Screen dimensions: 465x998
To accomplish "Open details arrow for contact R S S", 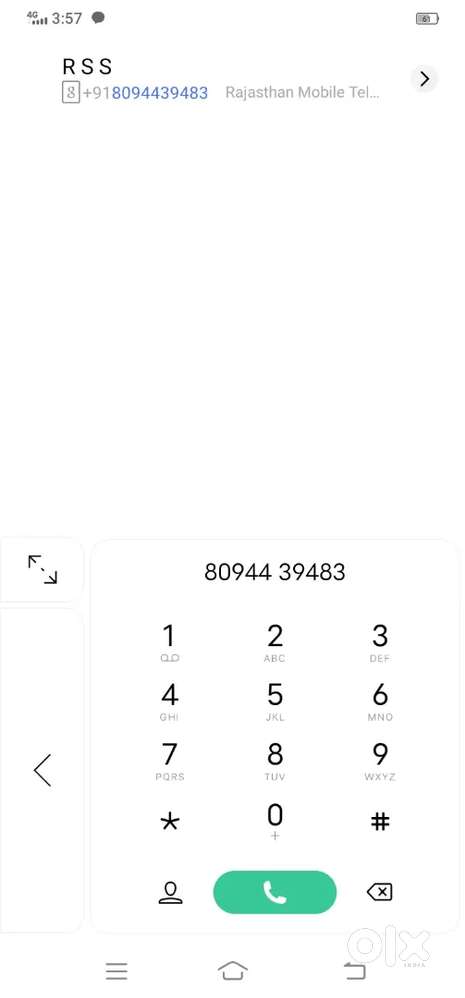I will (424, 79).
